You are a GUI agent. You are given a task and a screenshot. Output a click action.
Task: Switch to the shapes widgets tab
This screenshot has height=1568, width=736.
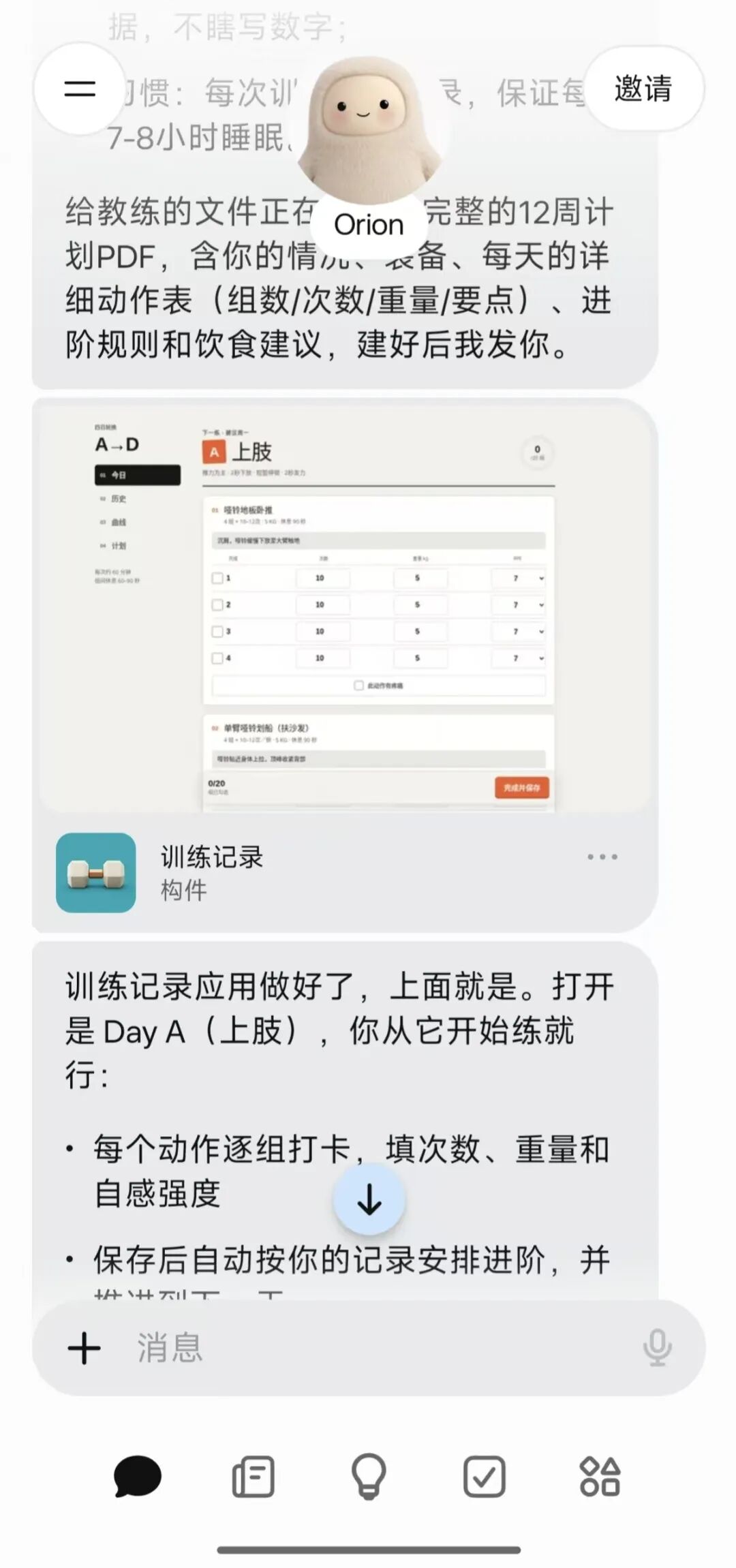pos(600,1476)
